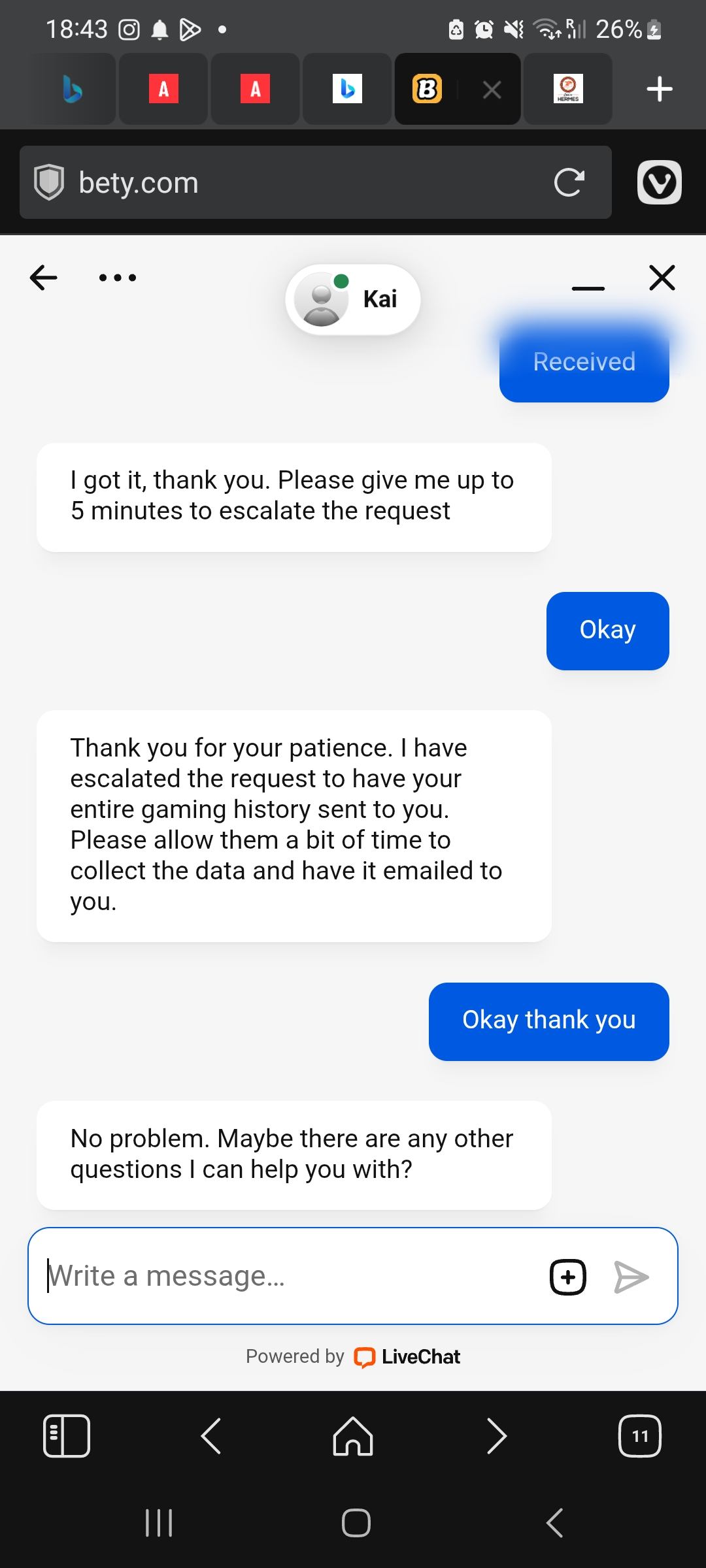706x1568 pixels.
Task: Open the LiveChat powered-by link
Action: coord(408,1357)
